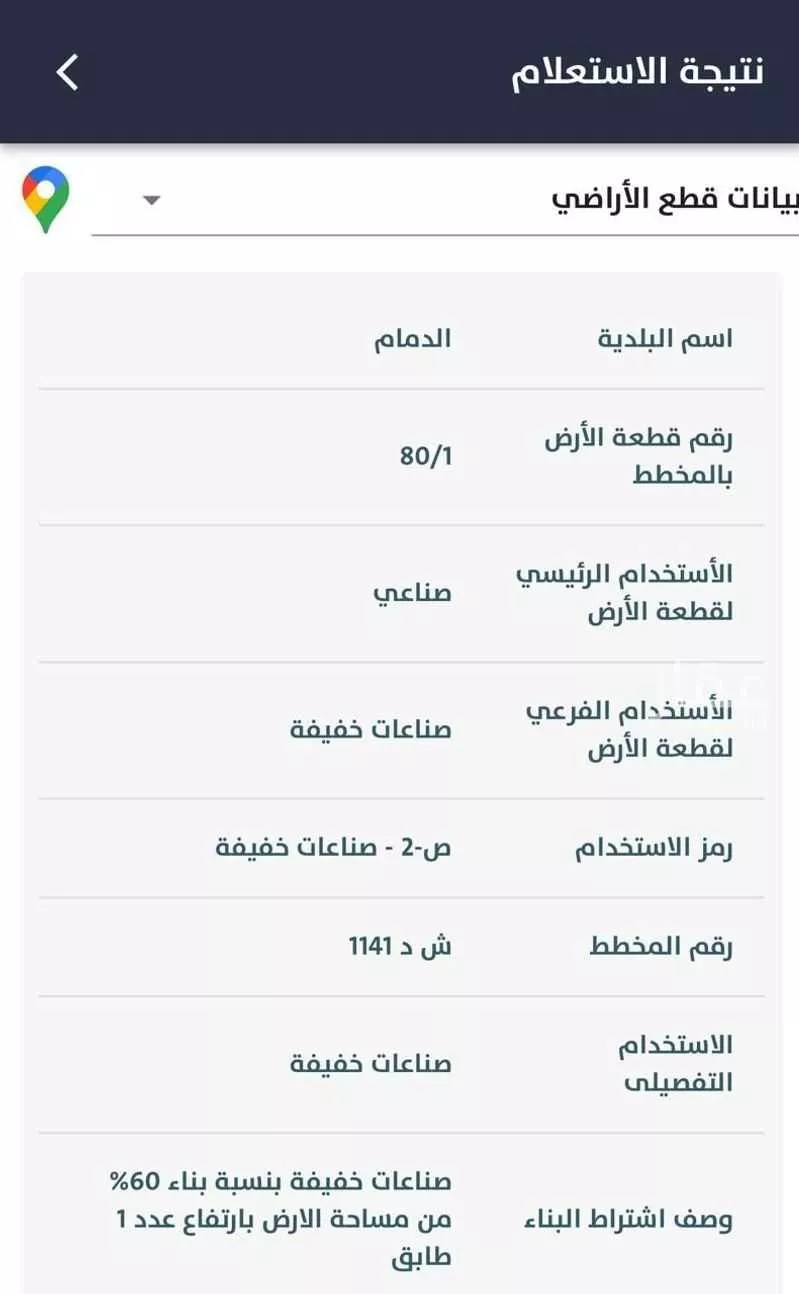
Task: Open the map service launcher icon
Action: (43, 197)
